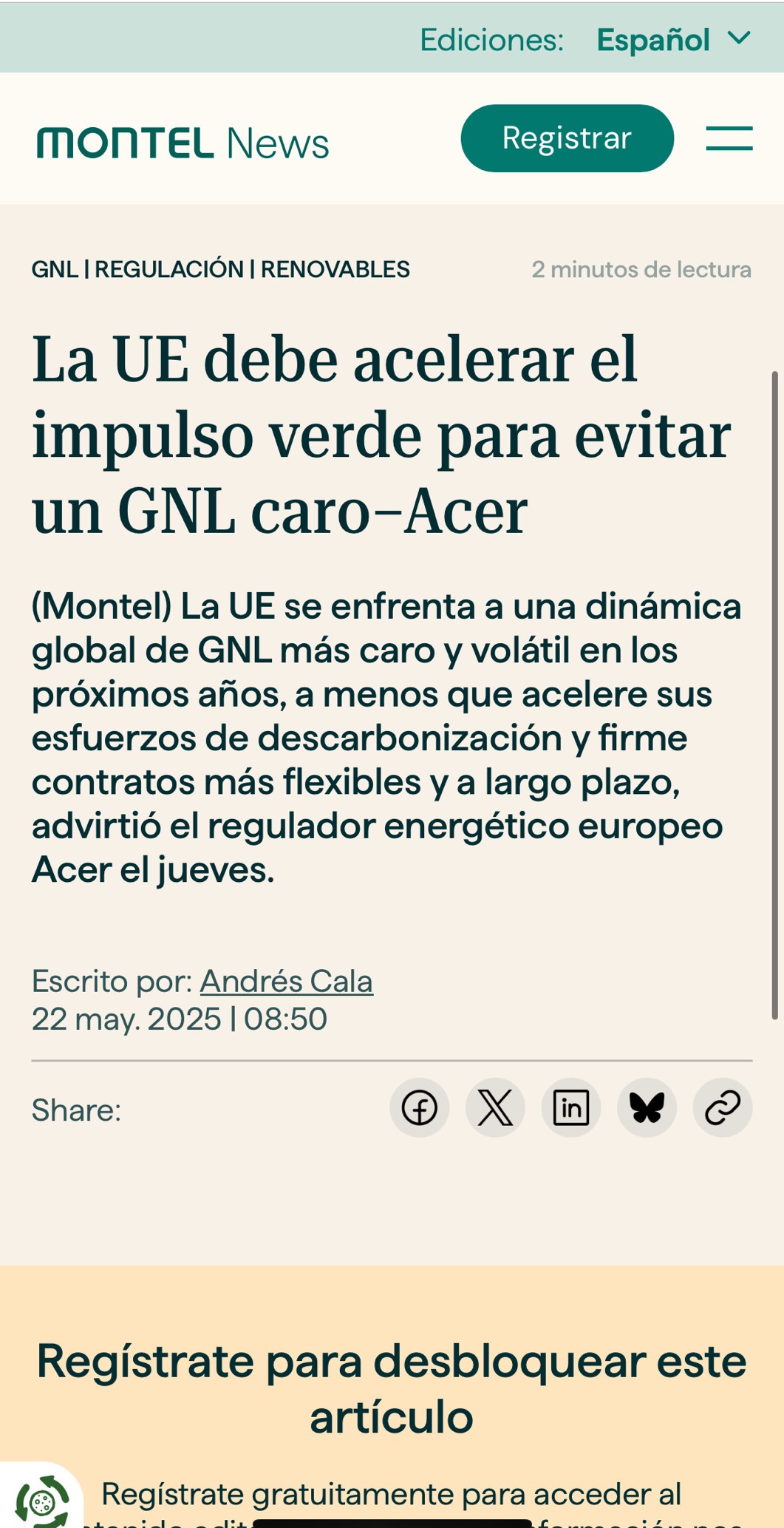Open the hamburger menu
Viewport: 784px width, 1528px height.
pos(729,138)
